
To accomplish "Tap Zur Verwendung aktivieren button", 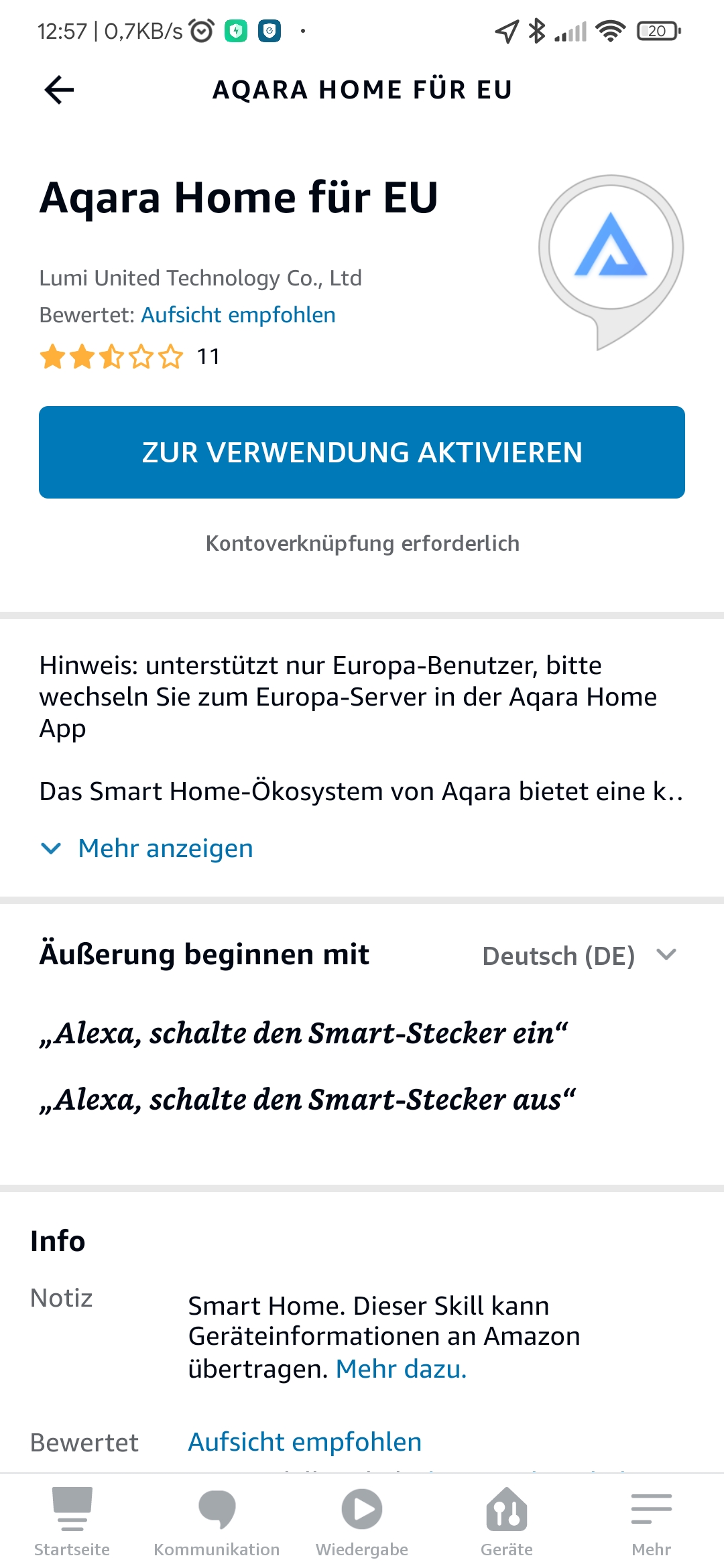I will point(362,452).
